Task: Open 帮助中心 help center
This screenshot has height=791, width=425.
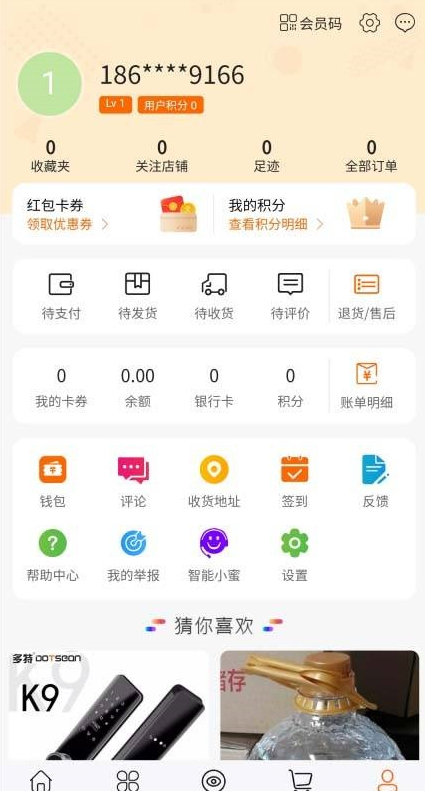Action: tap(52, 555)
